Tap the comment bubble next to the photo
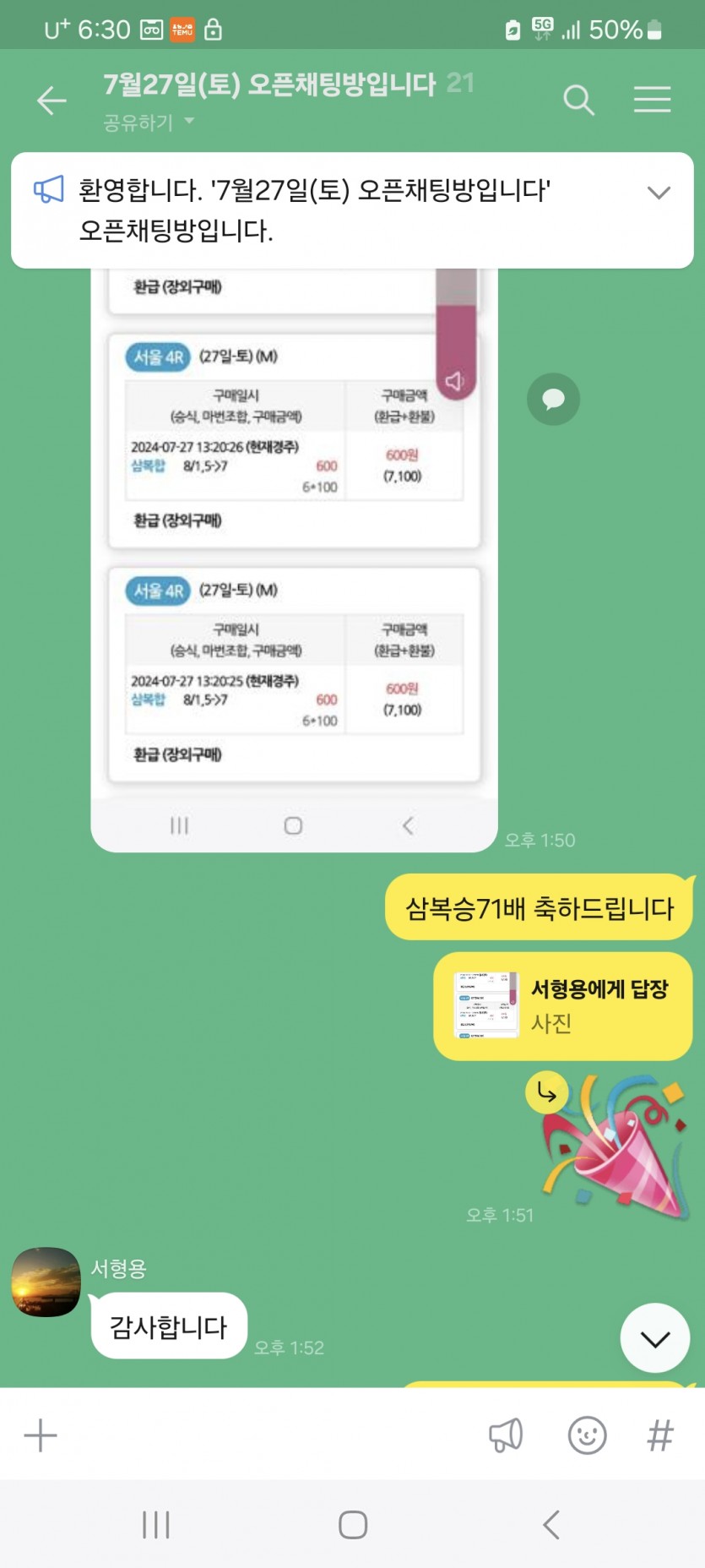This screenshot has width=705, height=1568. click(553, 399)
